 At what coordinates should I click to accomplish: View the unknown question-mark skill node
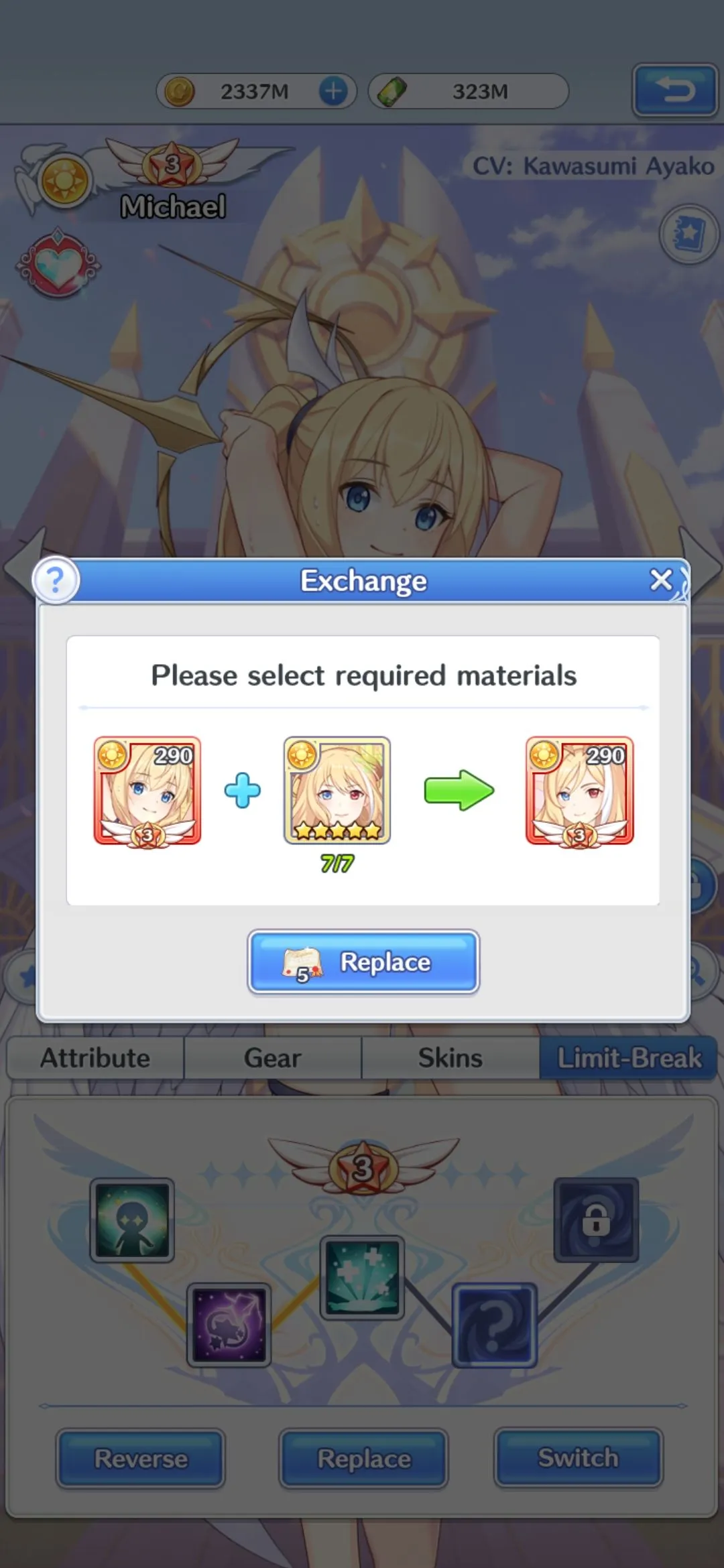click(494, 1325)
